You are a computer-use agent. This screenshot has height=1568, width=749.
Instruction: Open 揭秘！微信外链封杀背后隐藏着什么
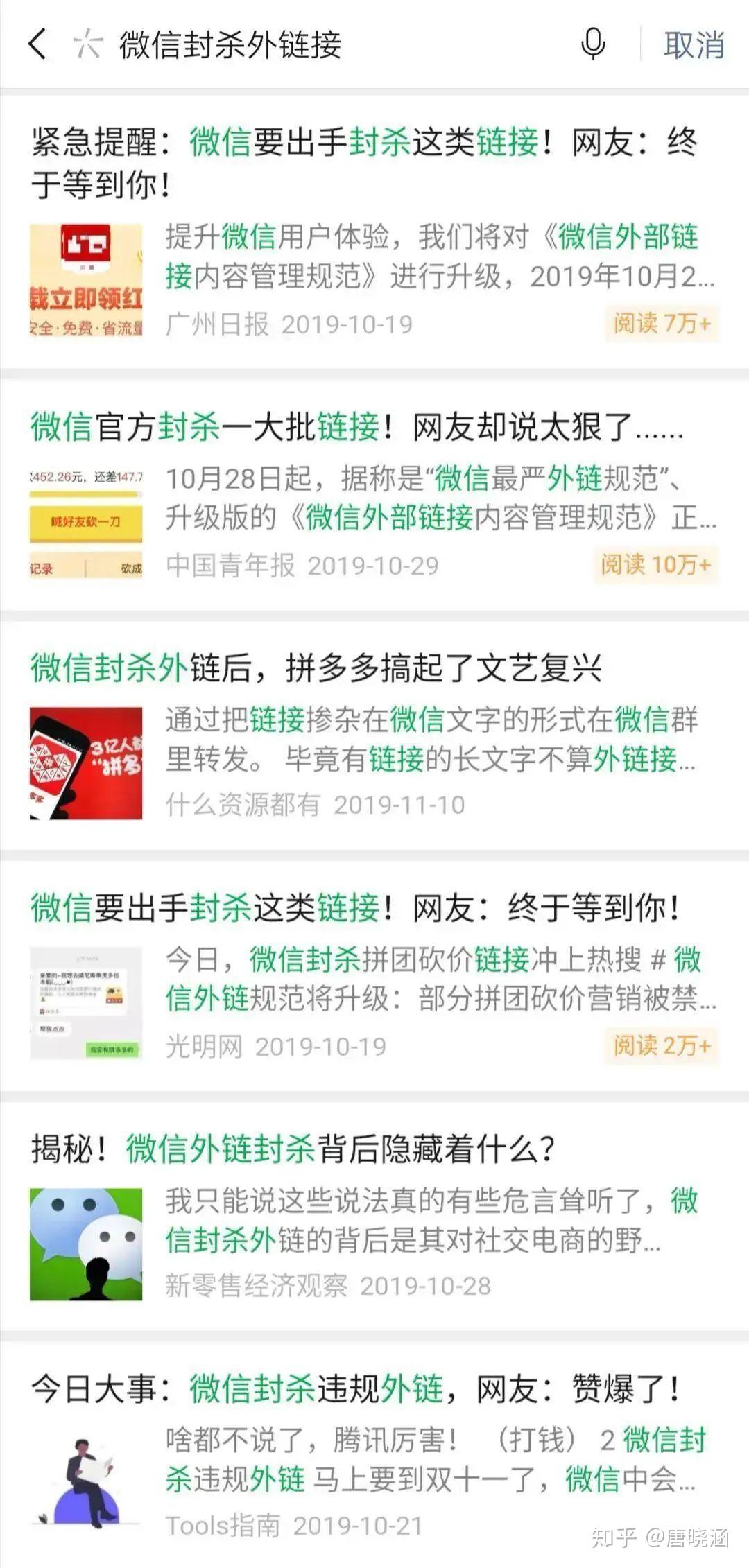293,1149
